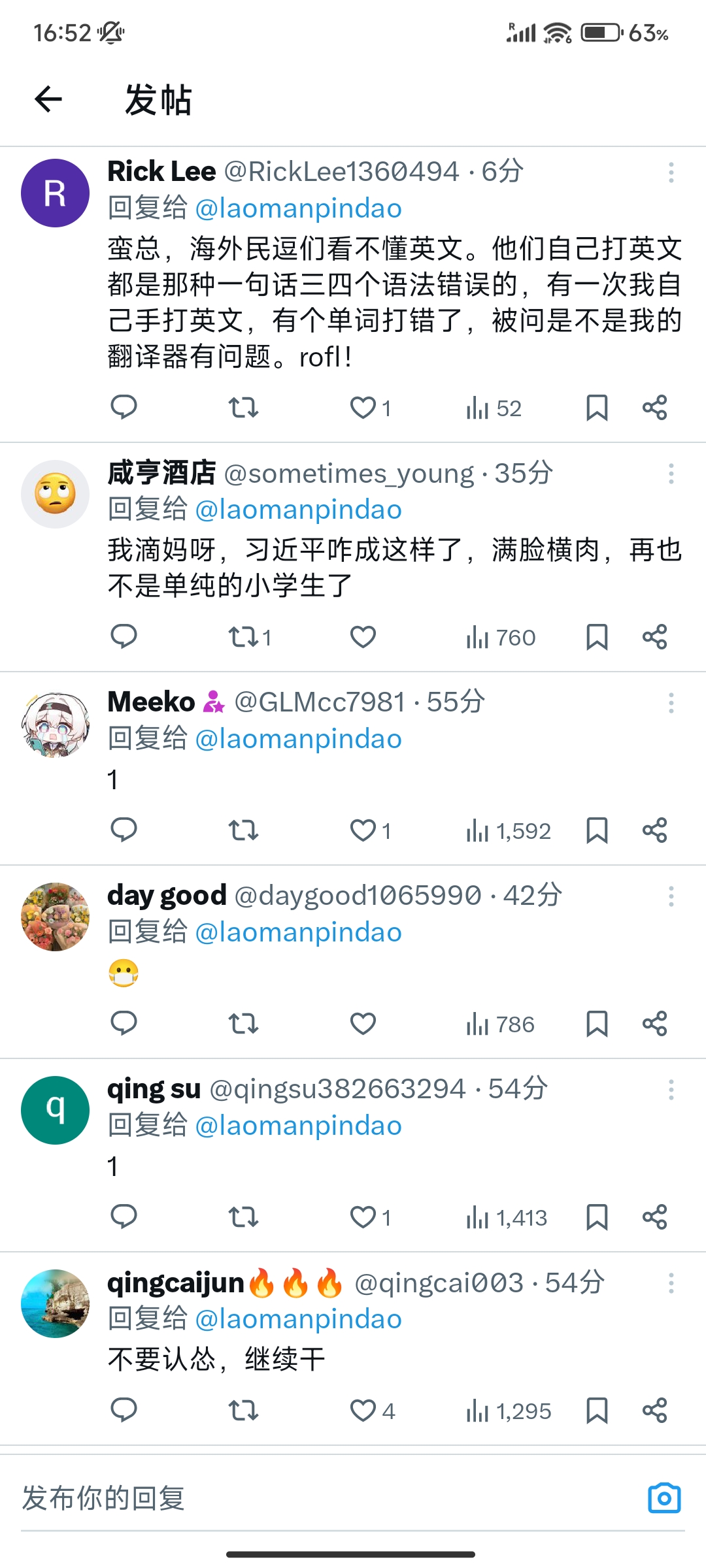View analytics count on qingcaijun's reply

point(509,1411)
